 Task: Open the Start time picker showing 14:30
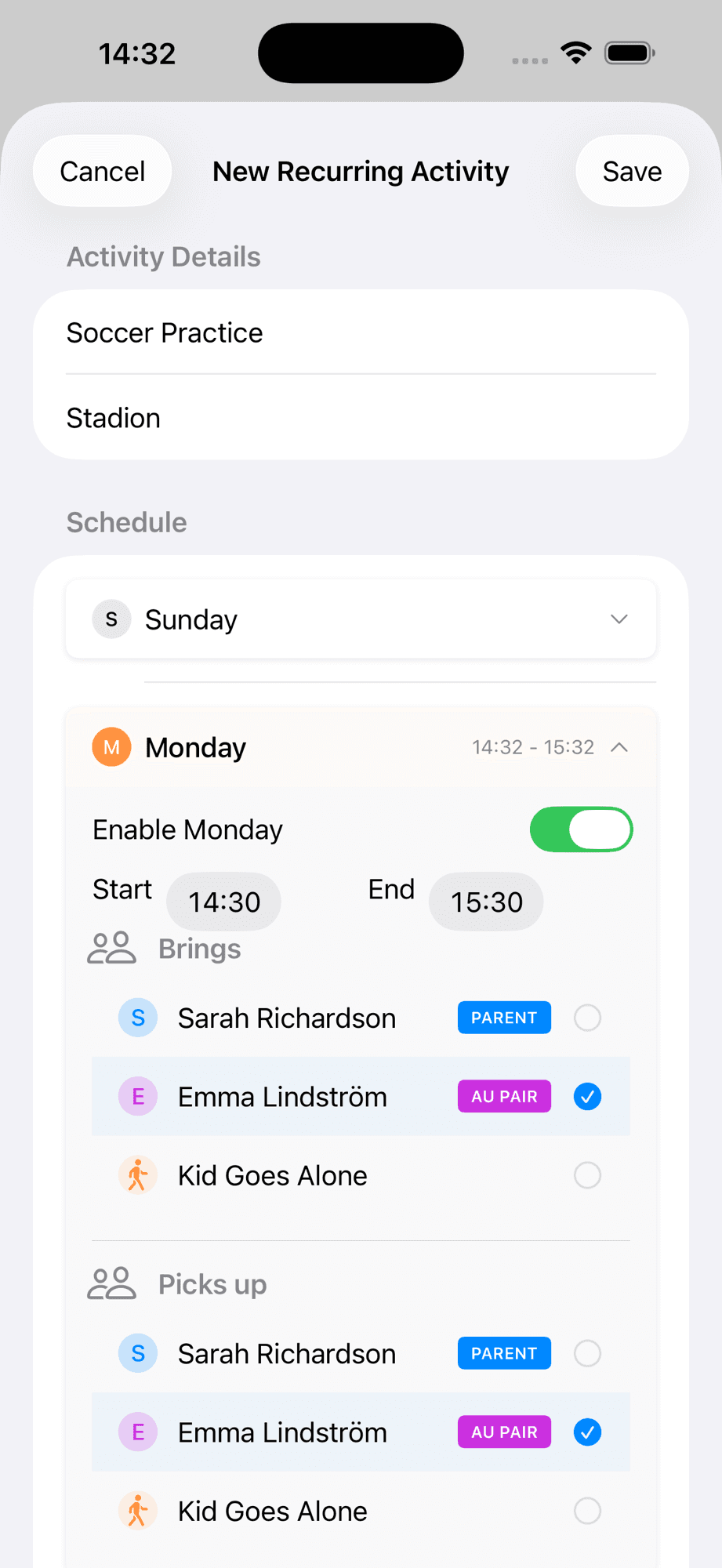223,902
